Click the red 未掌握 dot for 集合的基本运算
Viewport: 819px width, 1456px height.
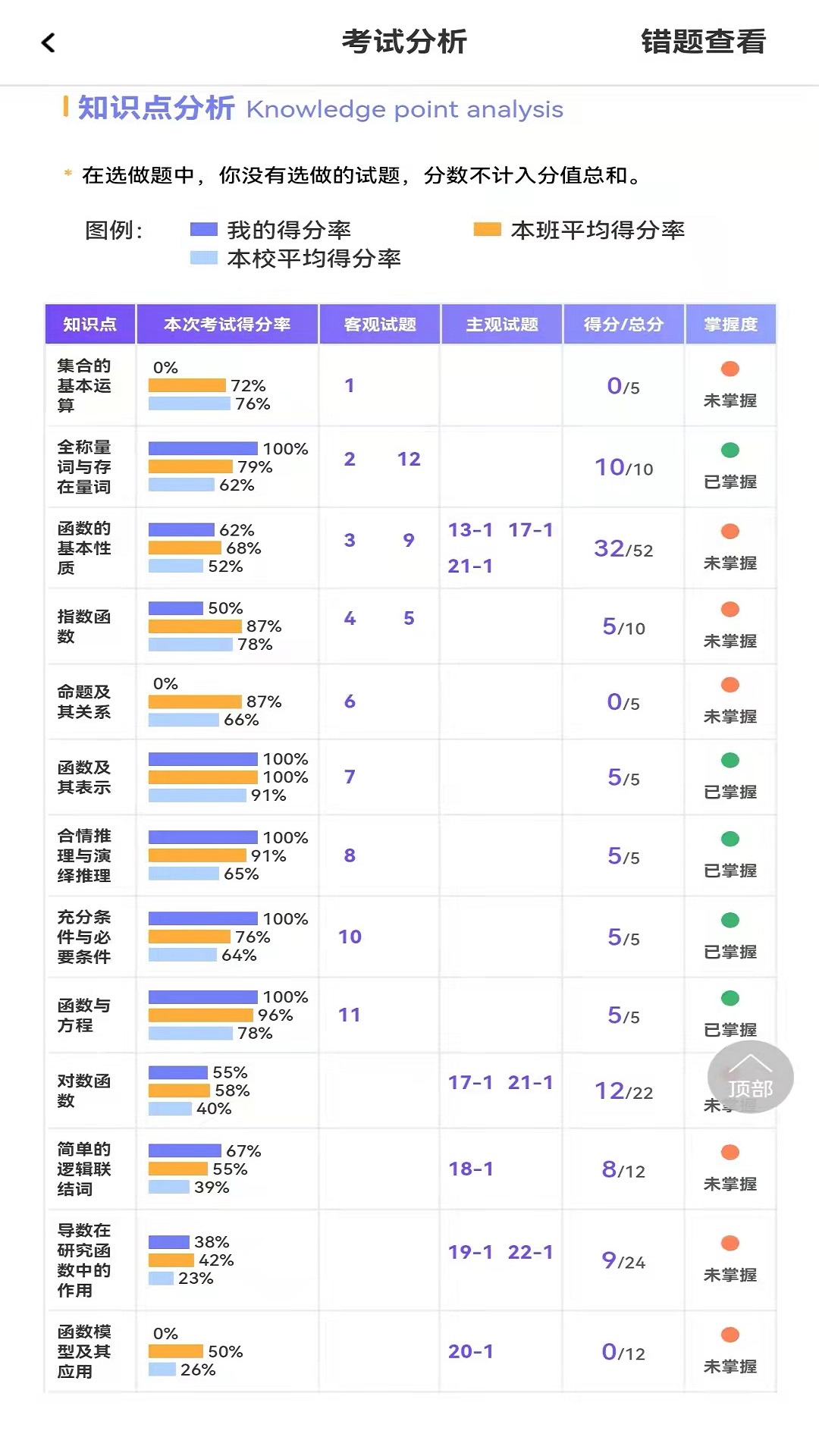[x=730, y=369]
